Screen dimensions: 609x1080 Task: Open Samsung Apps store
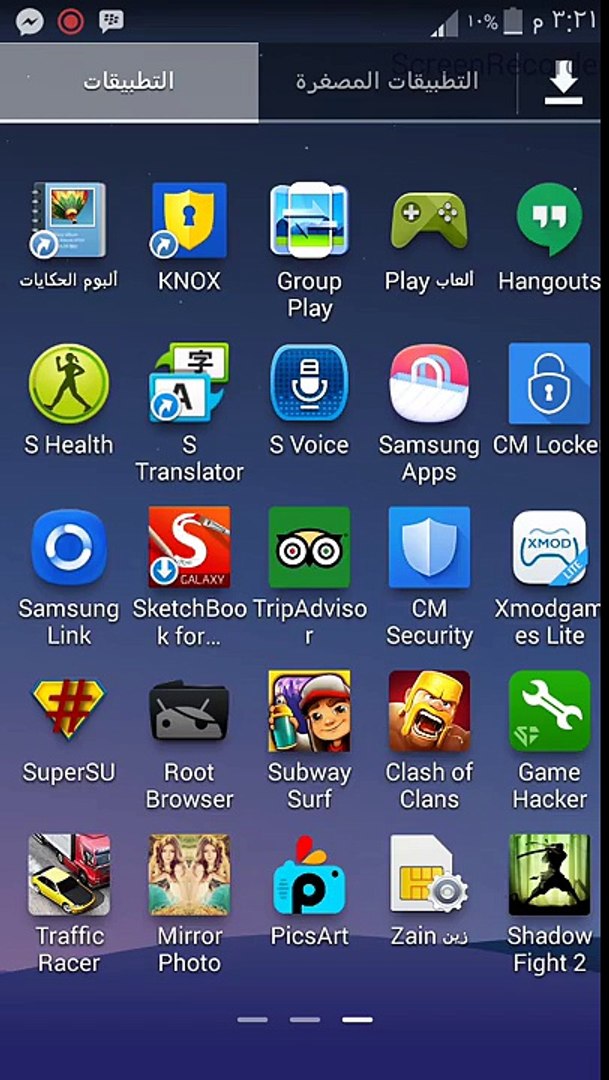[429, 384]
